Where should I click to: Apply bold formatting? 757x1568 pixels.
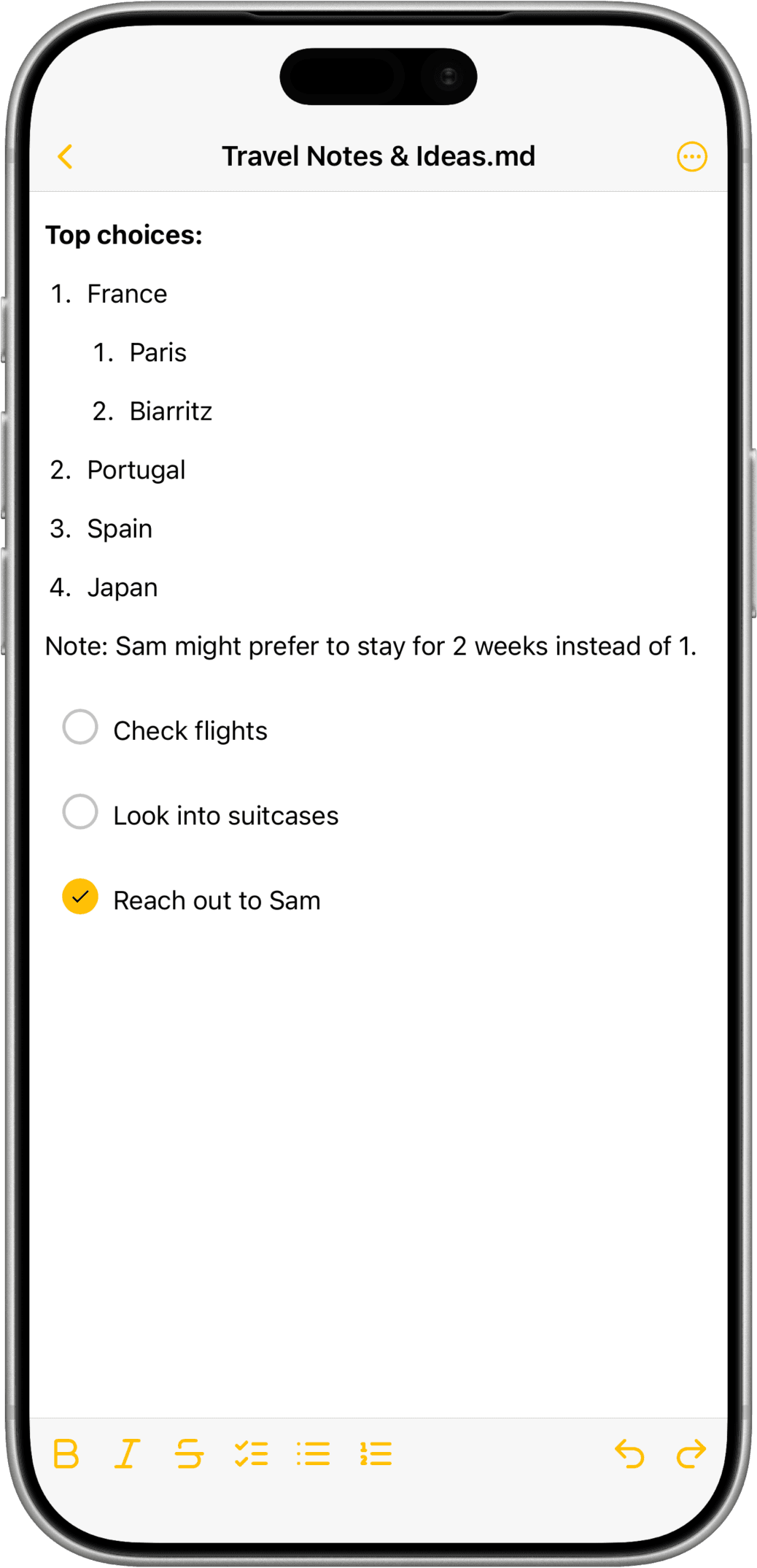coord(66,1453)
